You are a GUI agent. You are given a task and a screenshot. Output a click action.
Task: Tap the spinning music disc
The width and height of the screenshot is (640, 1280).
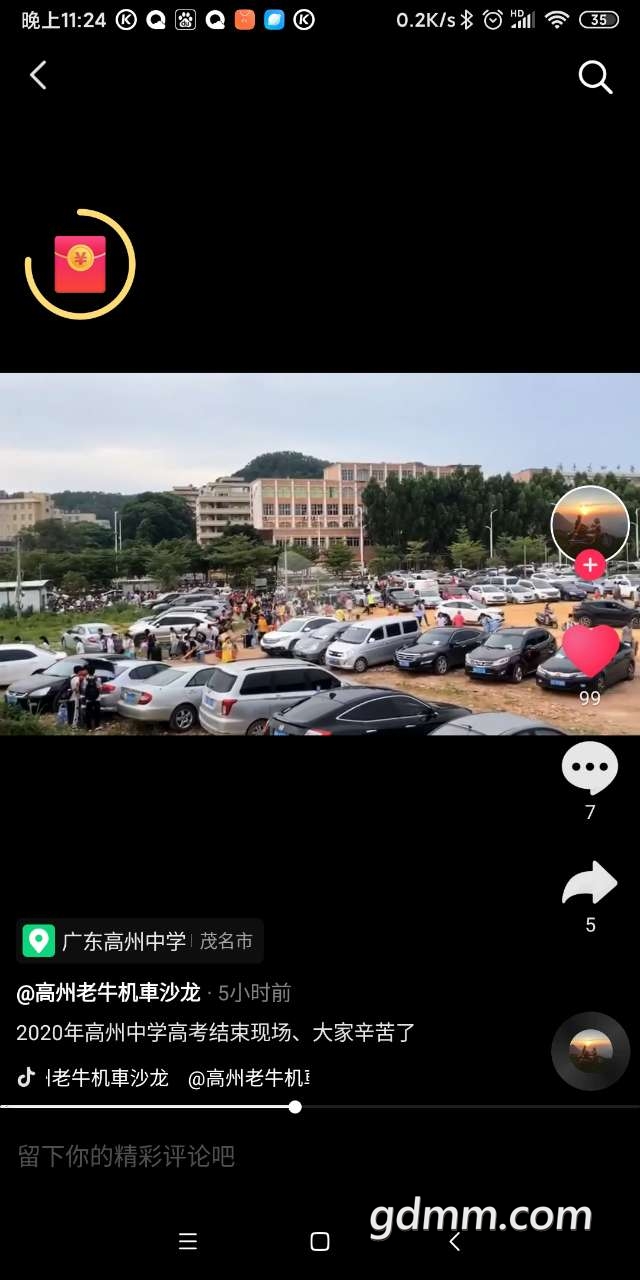591,1051
